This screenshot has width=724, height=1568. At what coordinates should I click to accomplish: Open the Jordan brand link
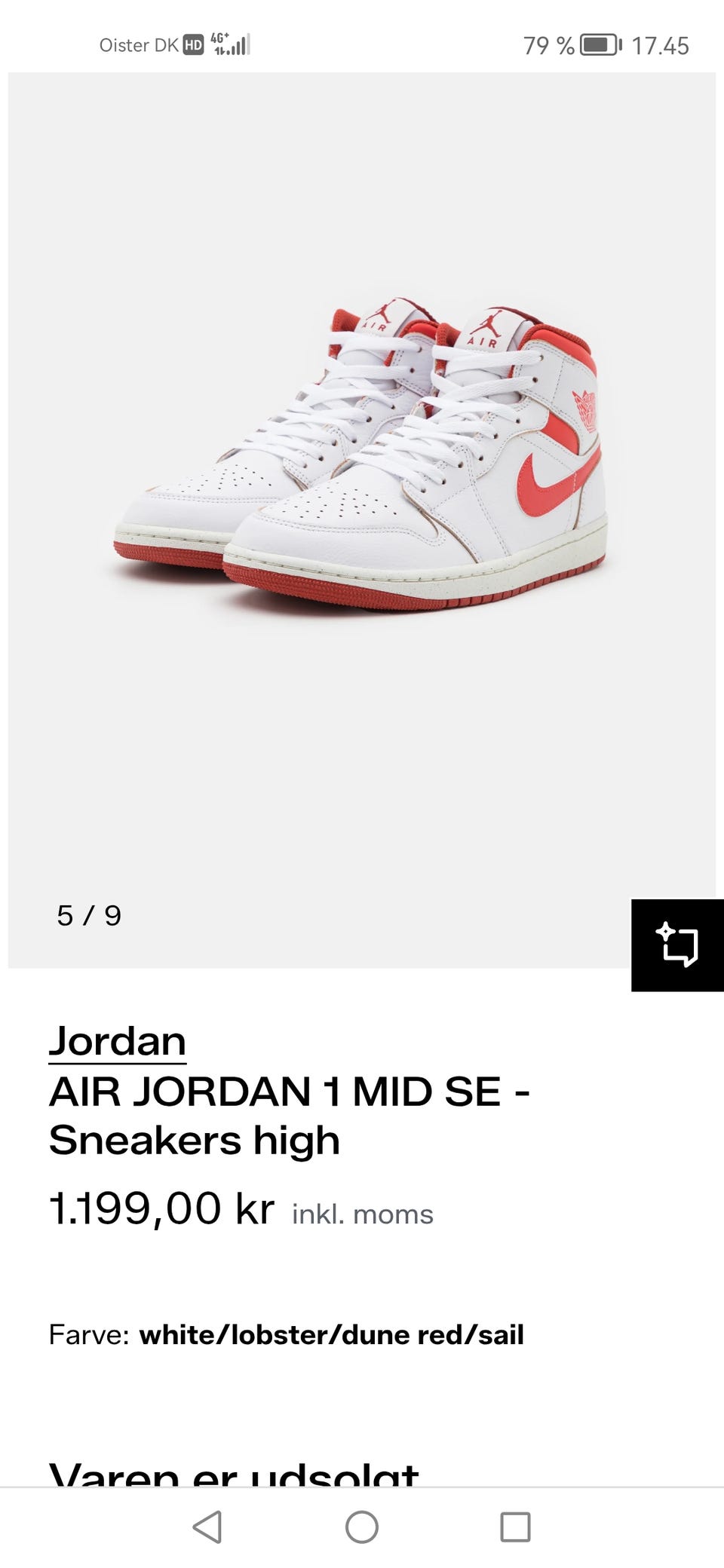point(117,1041)
